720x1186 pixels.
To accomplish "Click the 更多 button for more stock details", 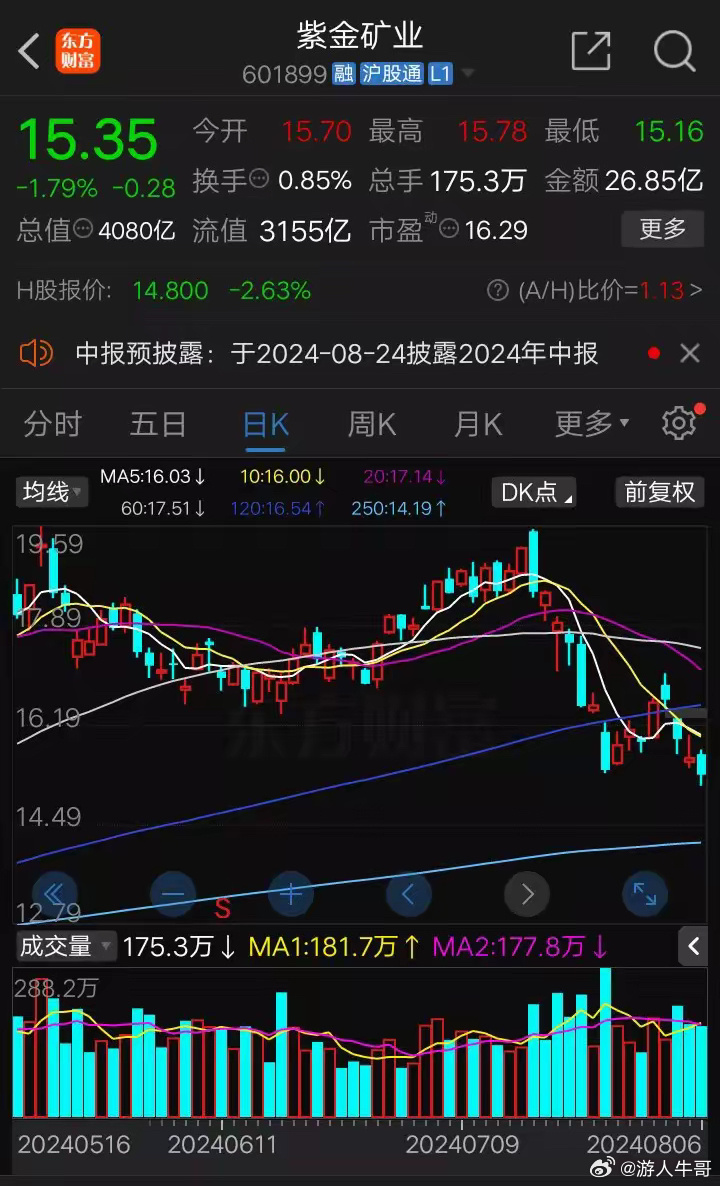I will (x=662, y=229).
